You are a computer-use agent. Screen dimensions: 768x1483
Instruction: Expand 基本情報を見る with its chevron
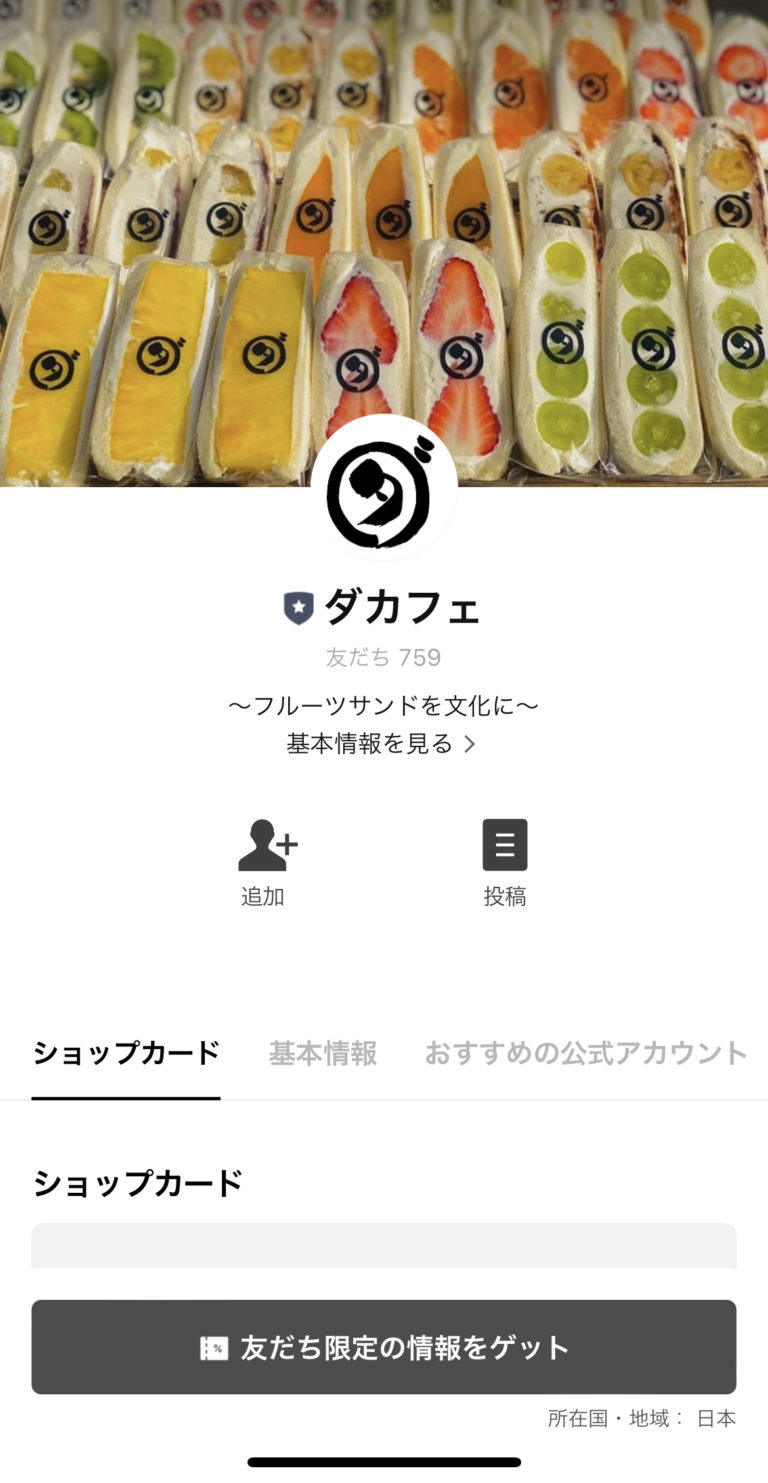(x=384, y=744)
